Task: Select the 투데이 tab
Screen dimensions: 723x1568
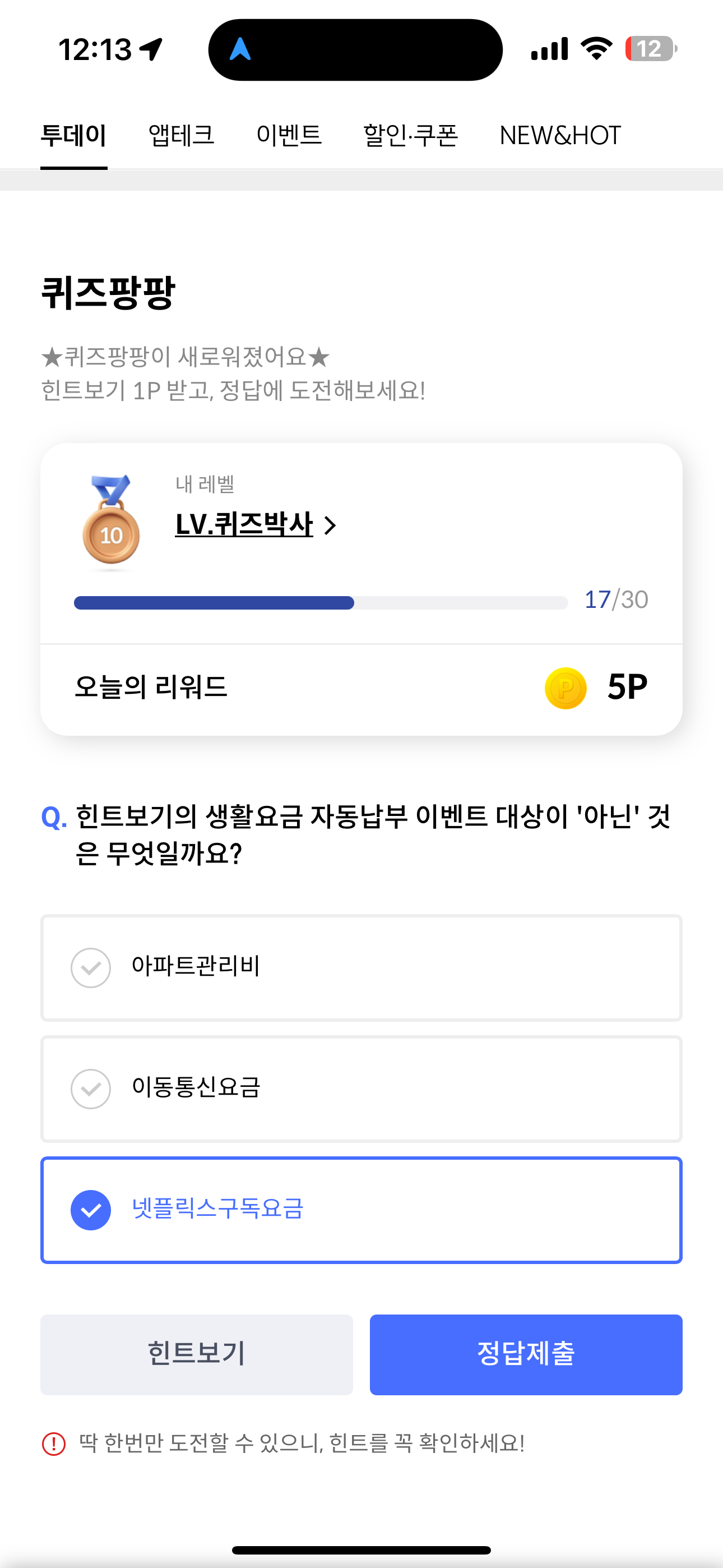Action: [73, 135]
